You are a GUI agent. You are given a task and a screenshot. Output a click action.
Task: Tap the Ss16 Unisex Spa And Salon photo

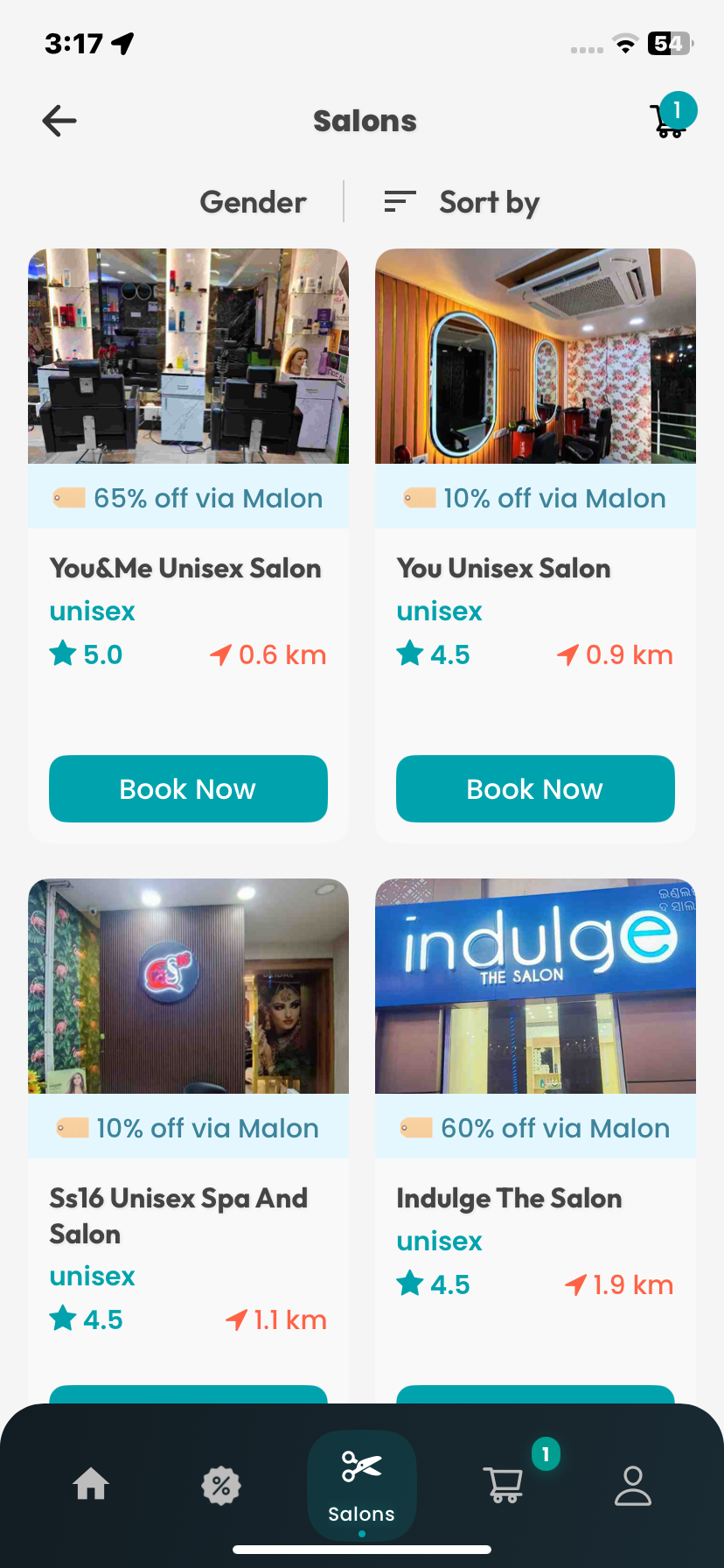(188, 985)
